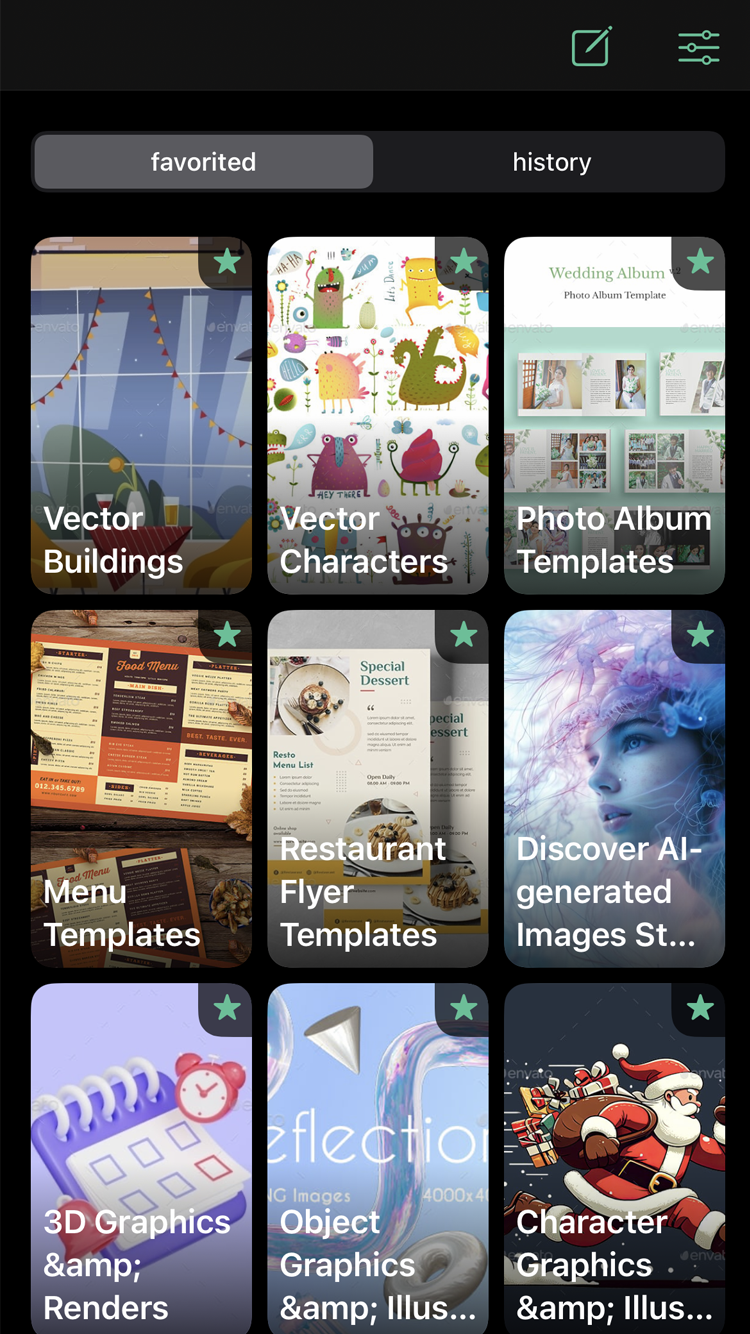Switch to the history tab
This screenshot has width=750, height=1334.
[551, 162]
